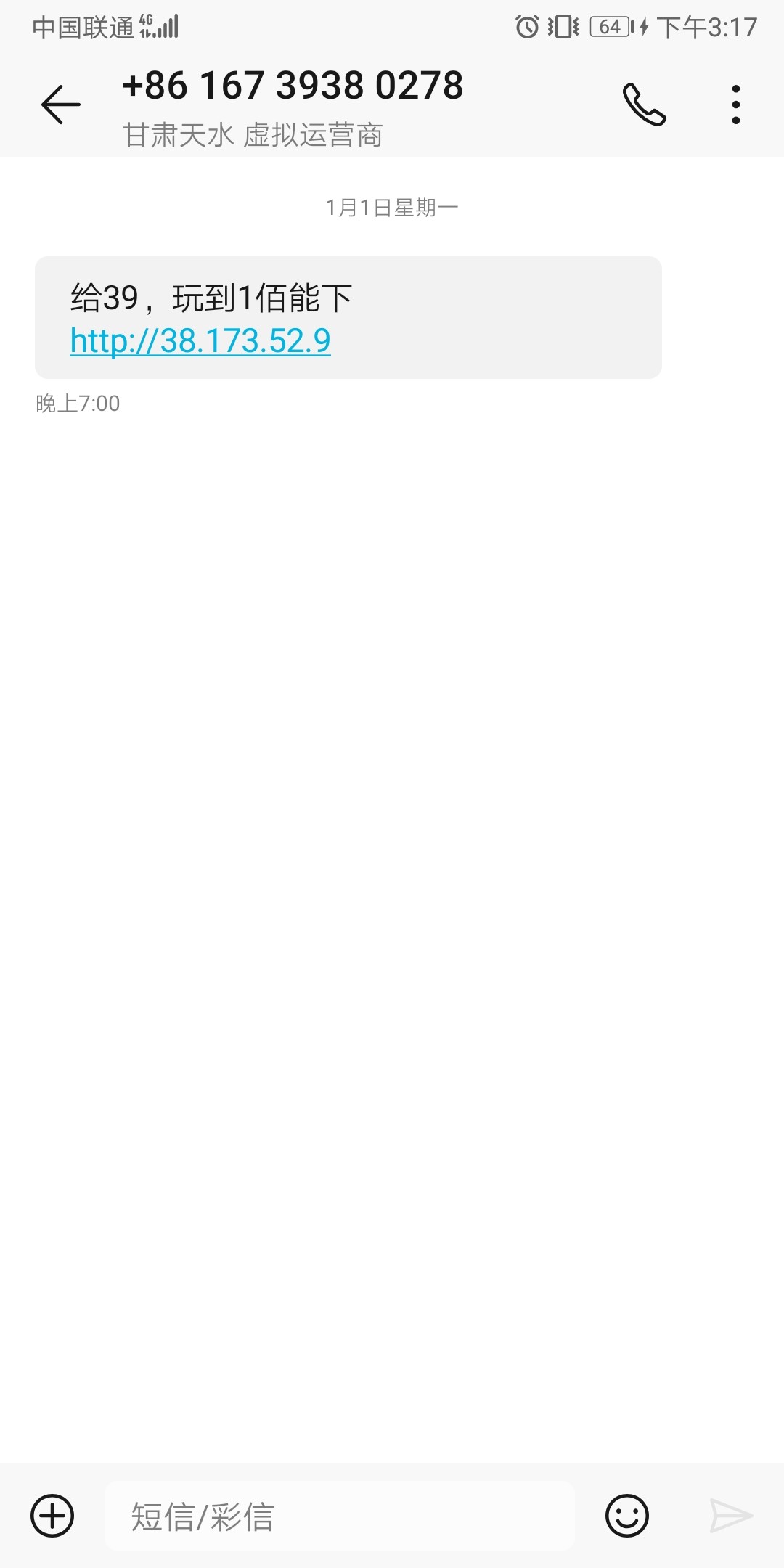
Task: Tap the battery indicator showing 64
Action: pyautogui.click(x=608, y=27)
